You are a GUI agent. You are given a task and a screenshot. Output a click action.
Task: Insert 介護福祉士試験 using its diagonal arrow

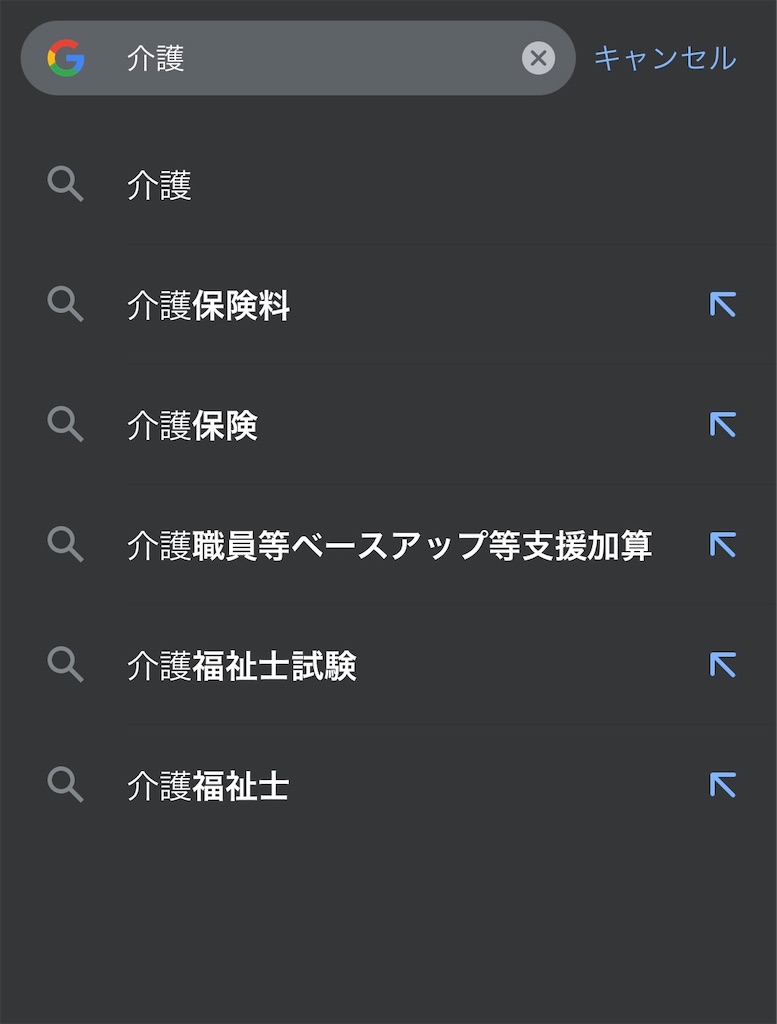tap(722, 665)
